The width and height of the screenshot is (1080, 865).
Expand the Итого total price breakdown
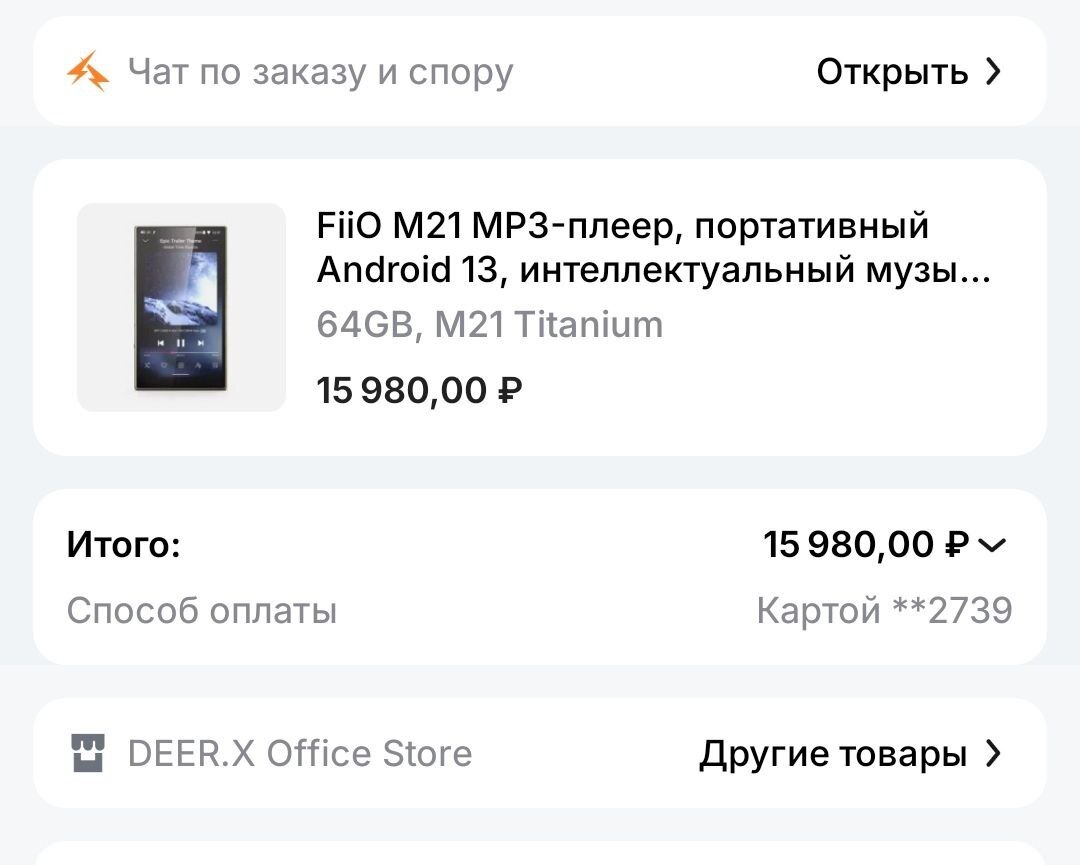pyautogui.click(x=990, y=545)
